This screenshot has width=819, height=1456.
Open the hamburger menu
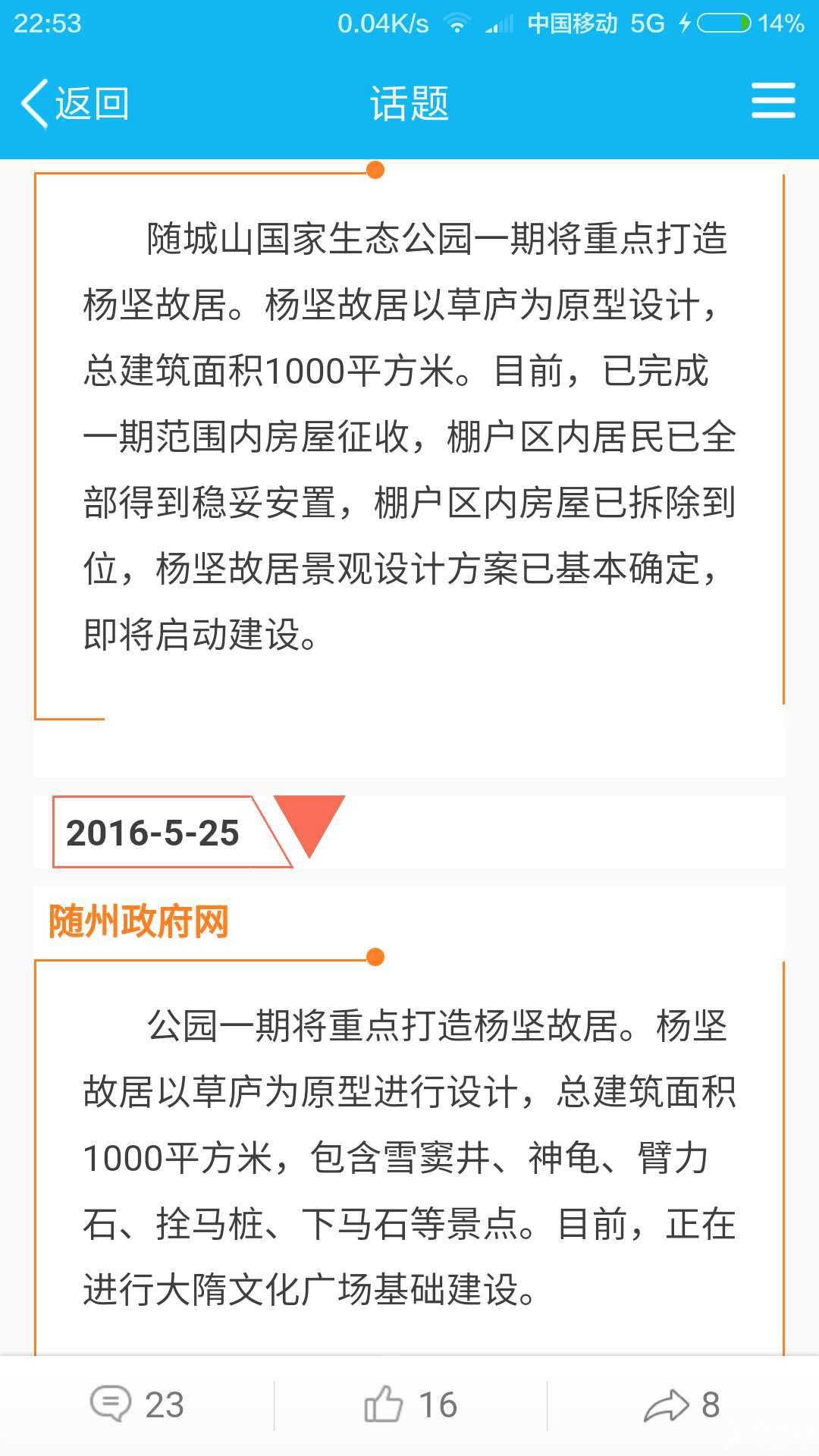(x=773, y=102)
